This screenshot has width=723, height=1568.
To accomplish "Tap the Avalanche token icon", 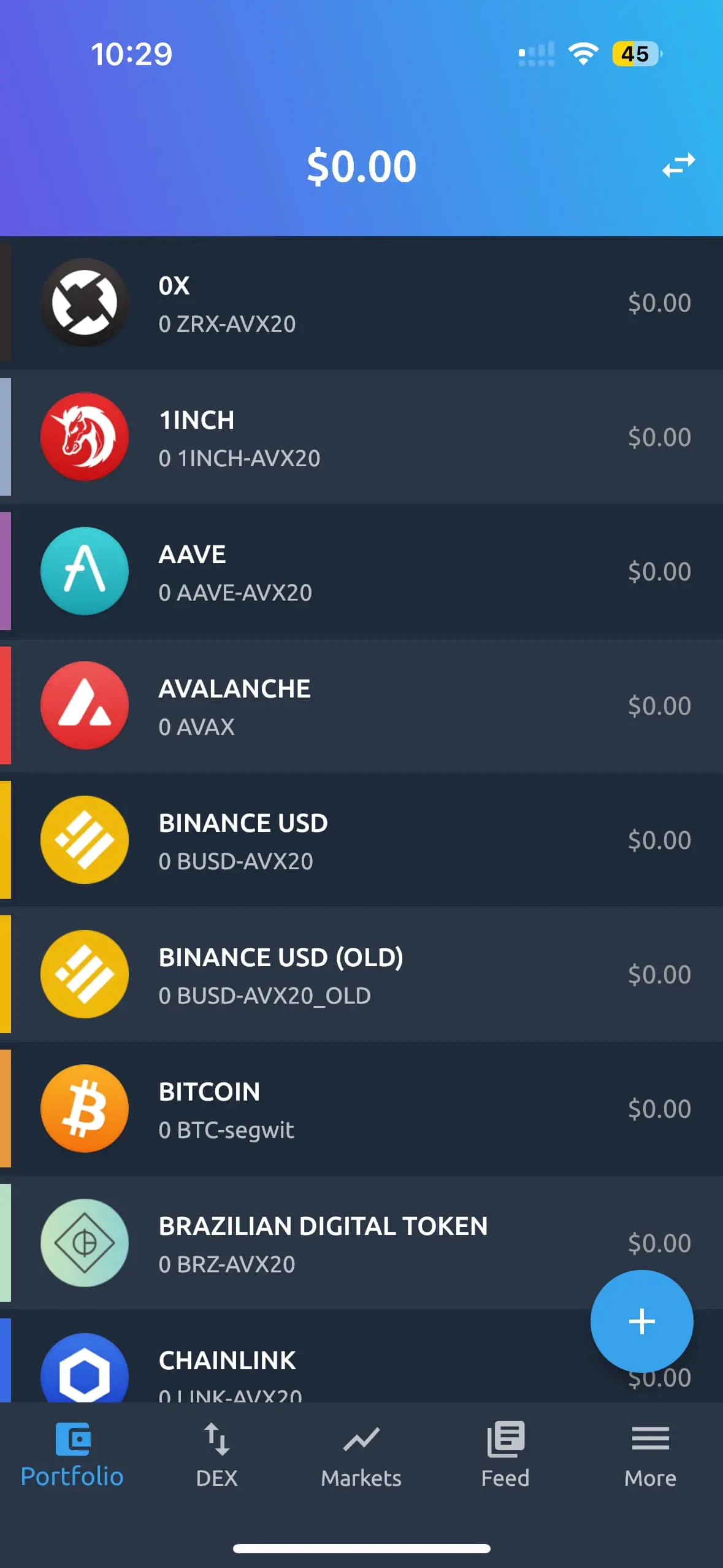I will point(85,705).
